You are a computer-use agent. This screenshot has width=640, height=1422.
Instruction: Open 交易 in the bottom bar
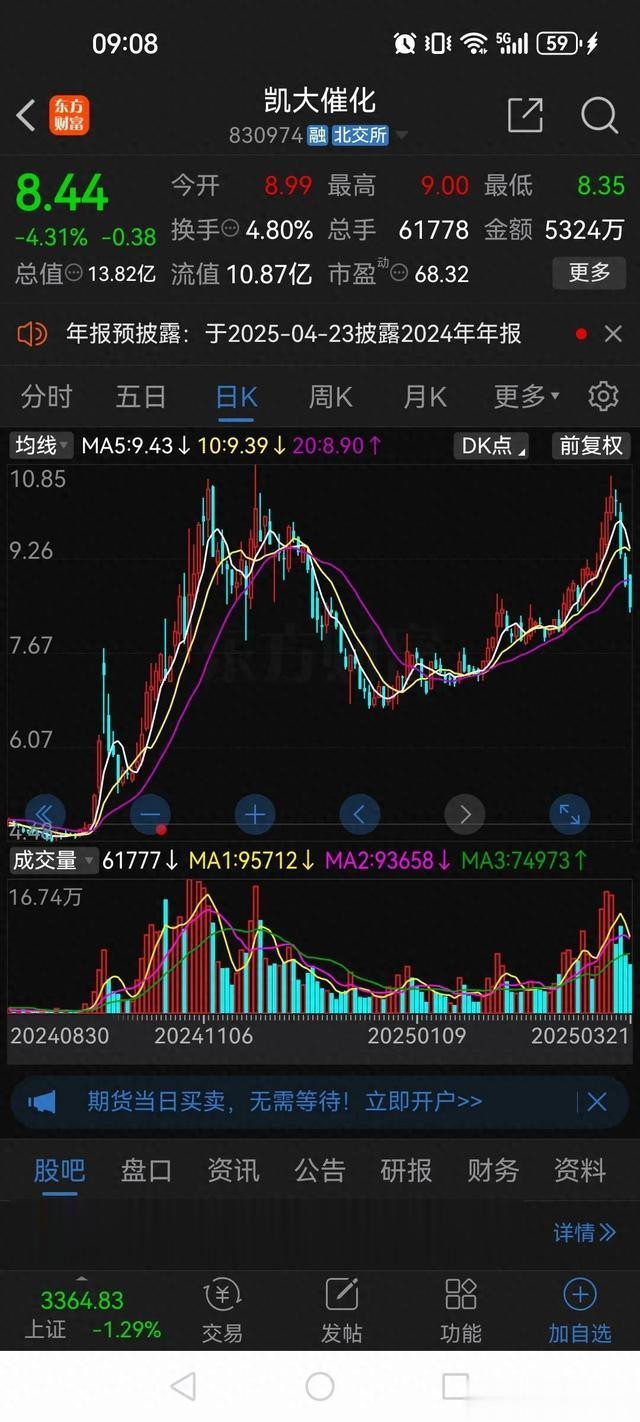[222, 1312]
